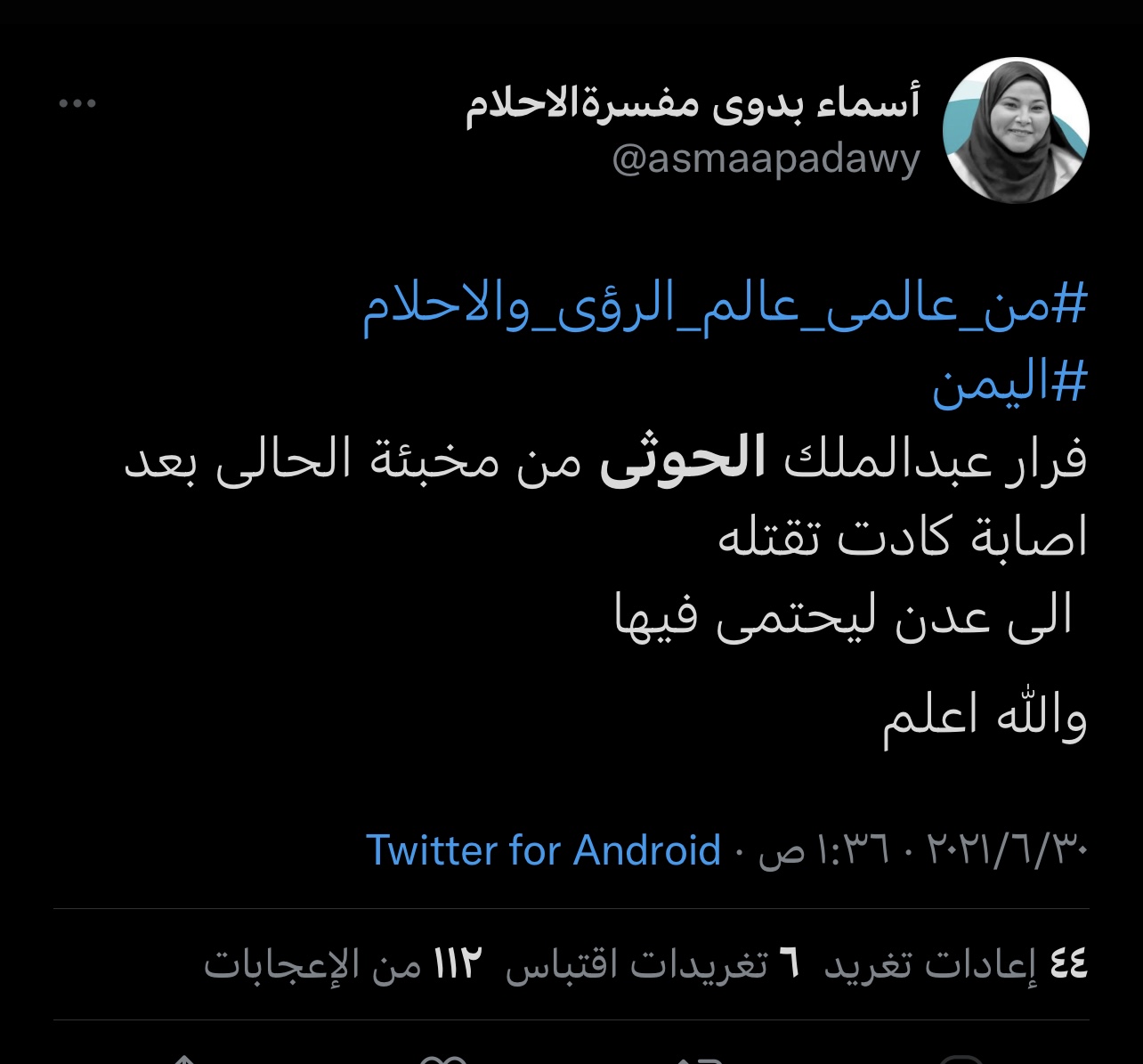Open the tweet's three-dot overflow menu
Image resolution: width=1143 pixels, height=1064 pixels.
coord(77,104)
